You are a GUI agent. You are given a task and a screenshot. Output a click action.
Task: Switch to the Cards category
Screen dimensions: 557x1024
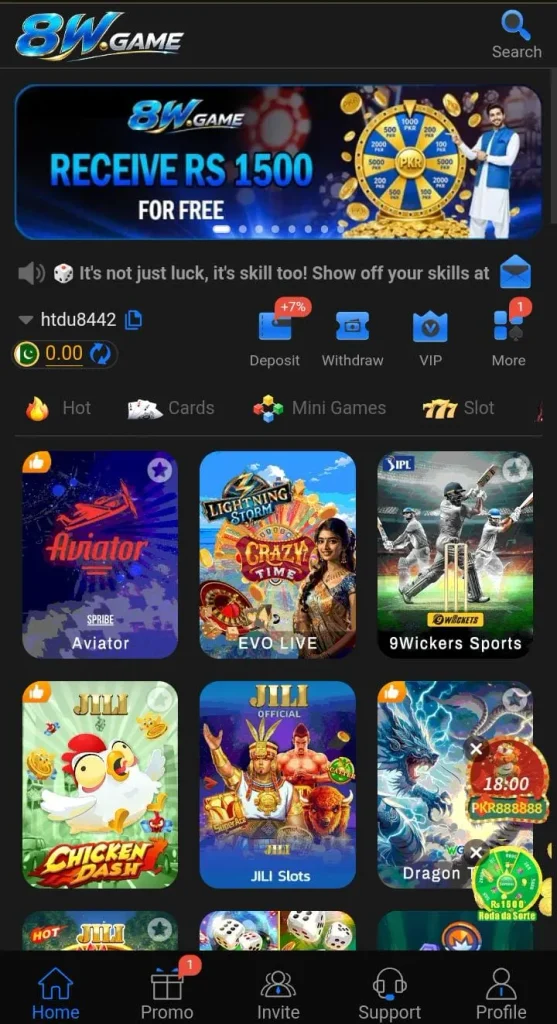pos(171,408)
